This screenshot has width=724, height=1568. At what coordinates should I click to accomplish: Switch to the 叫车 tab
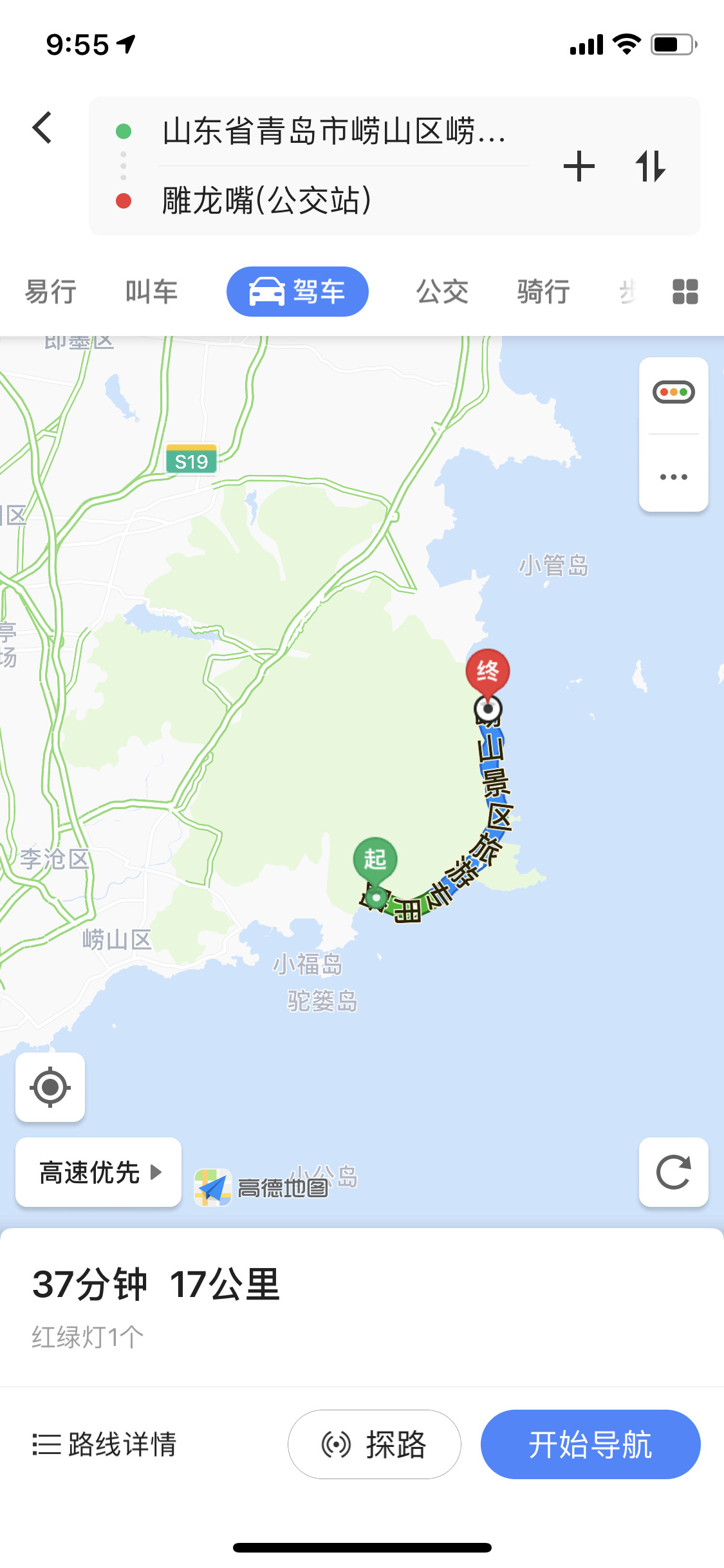point(151,292)
